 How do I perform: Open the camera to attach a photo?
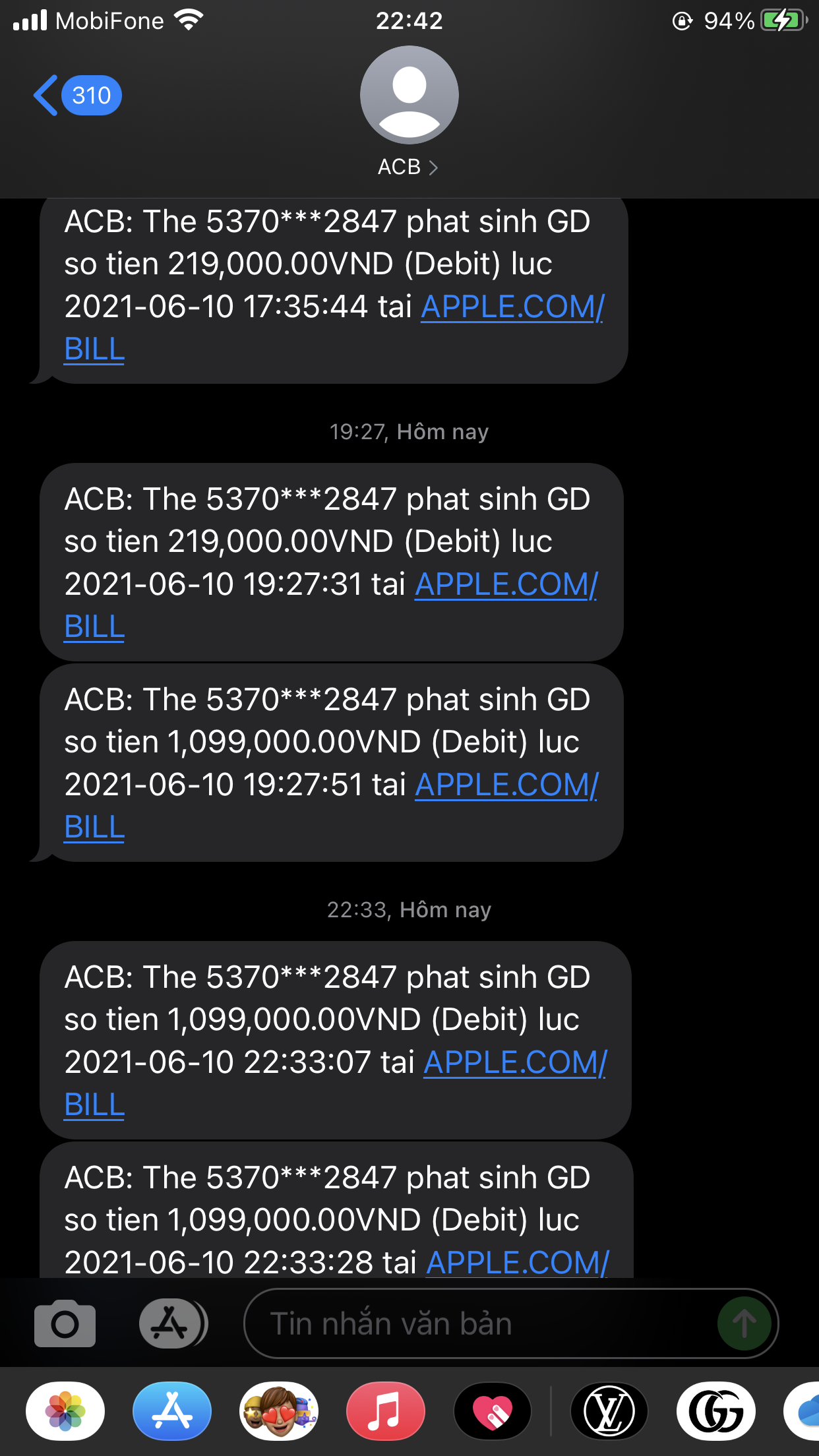tap(65, 1323)
